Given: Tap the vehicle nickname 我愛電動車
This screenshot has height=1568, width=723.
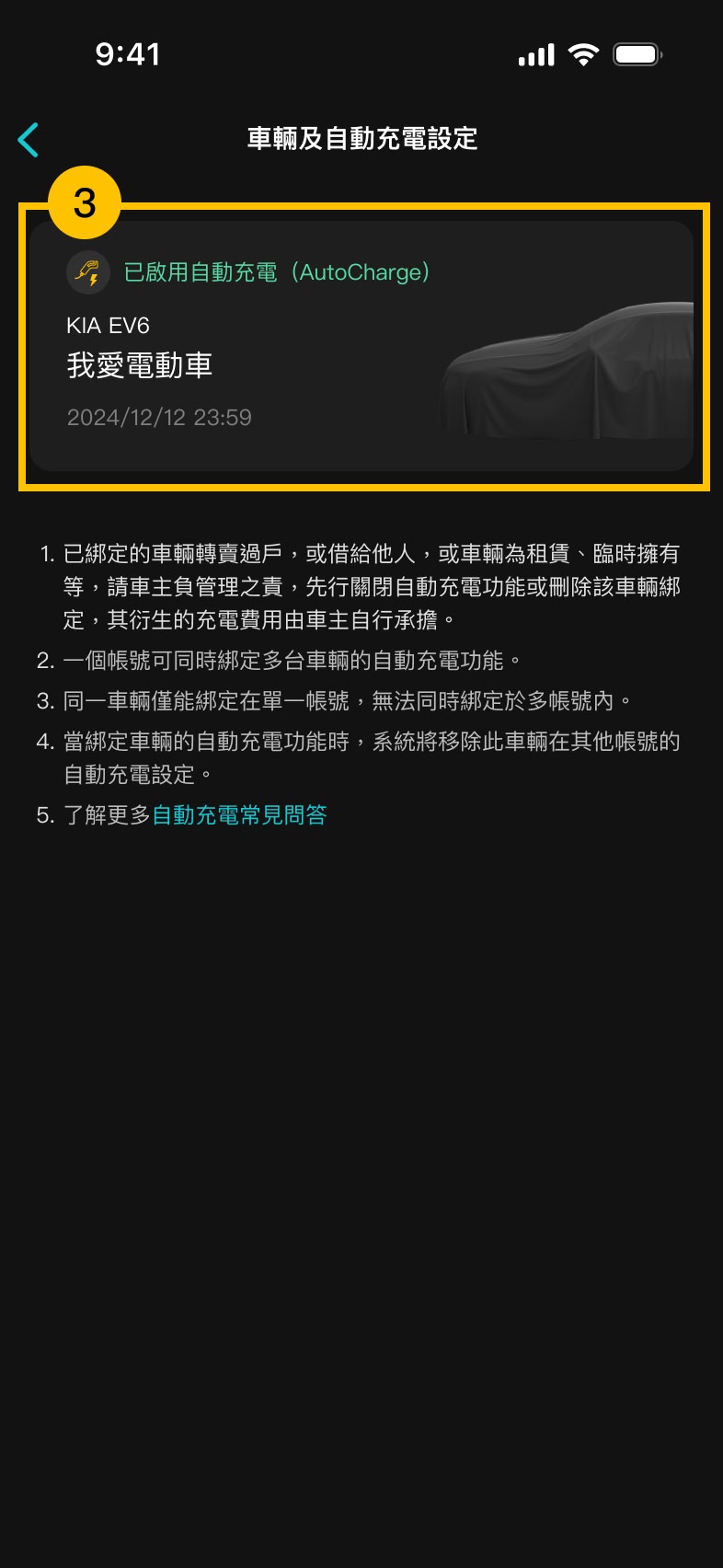Looking at the screenshot, I should (140, 364).
